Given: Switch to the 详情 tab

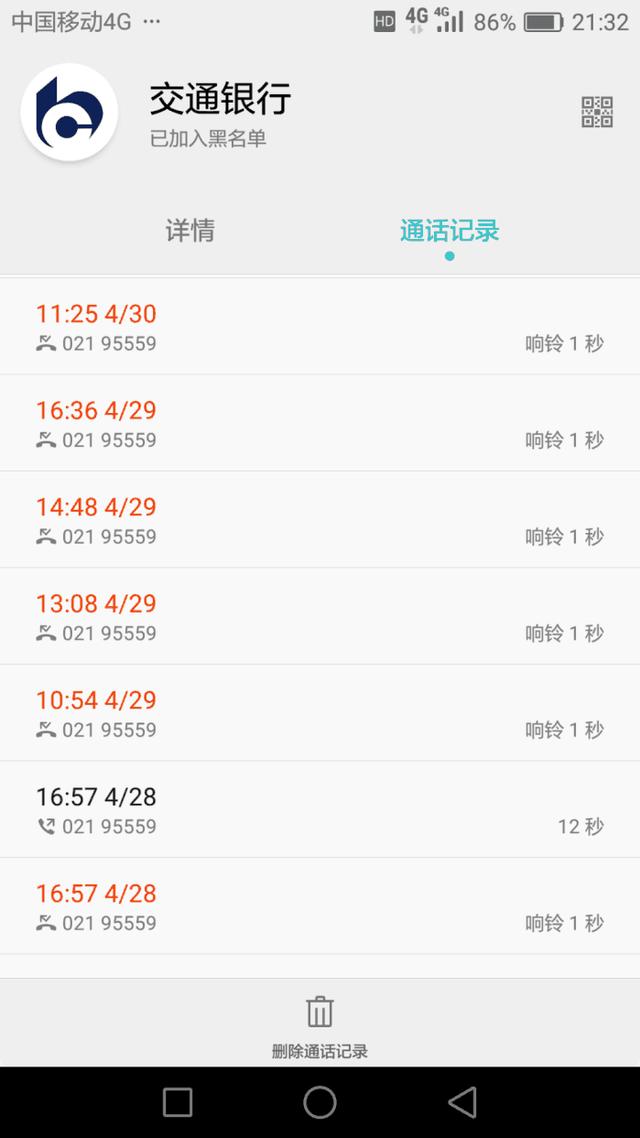Looking at the screenshot, I should (x=190, y=231).
